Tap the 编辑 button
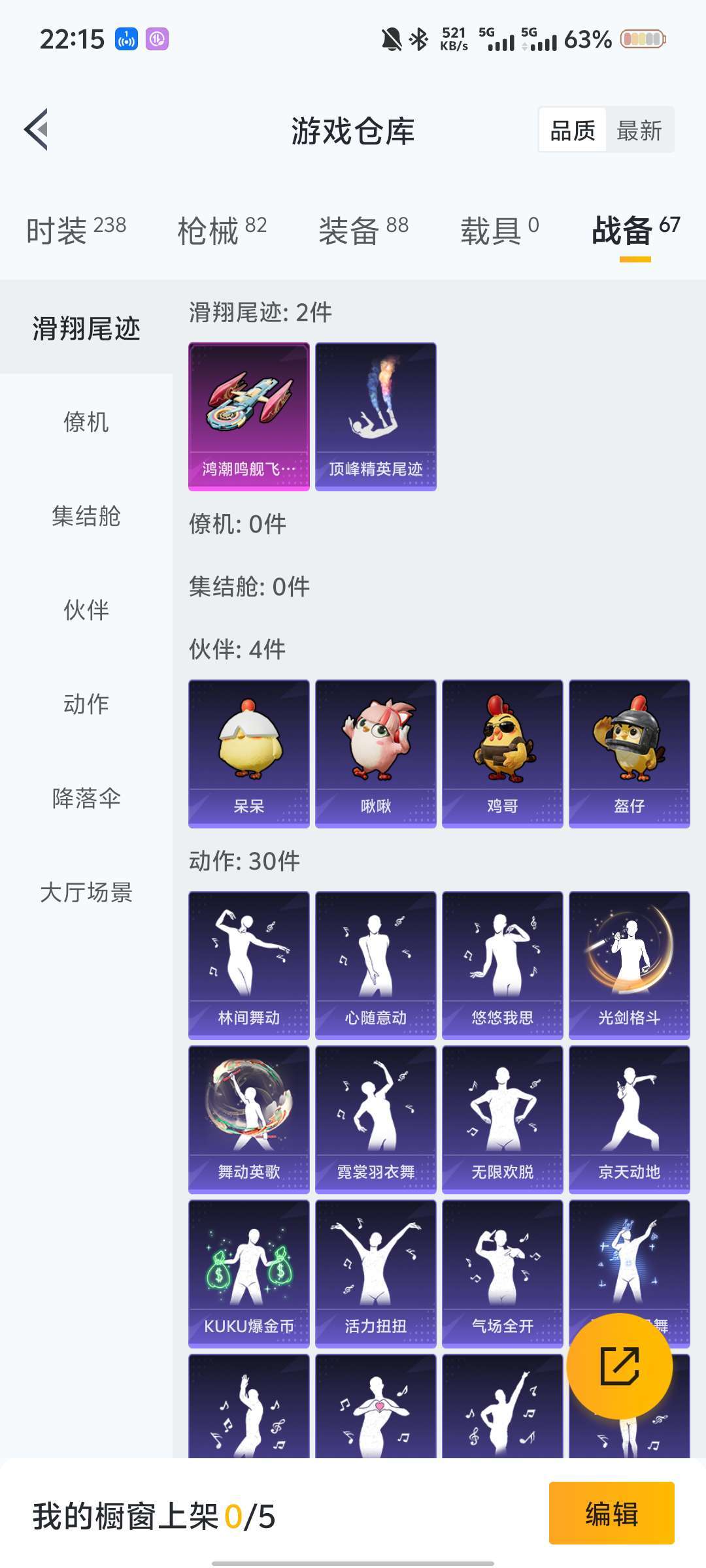 tap(611, 1514)
